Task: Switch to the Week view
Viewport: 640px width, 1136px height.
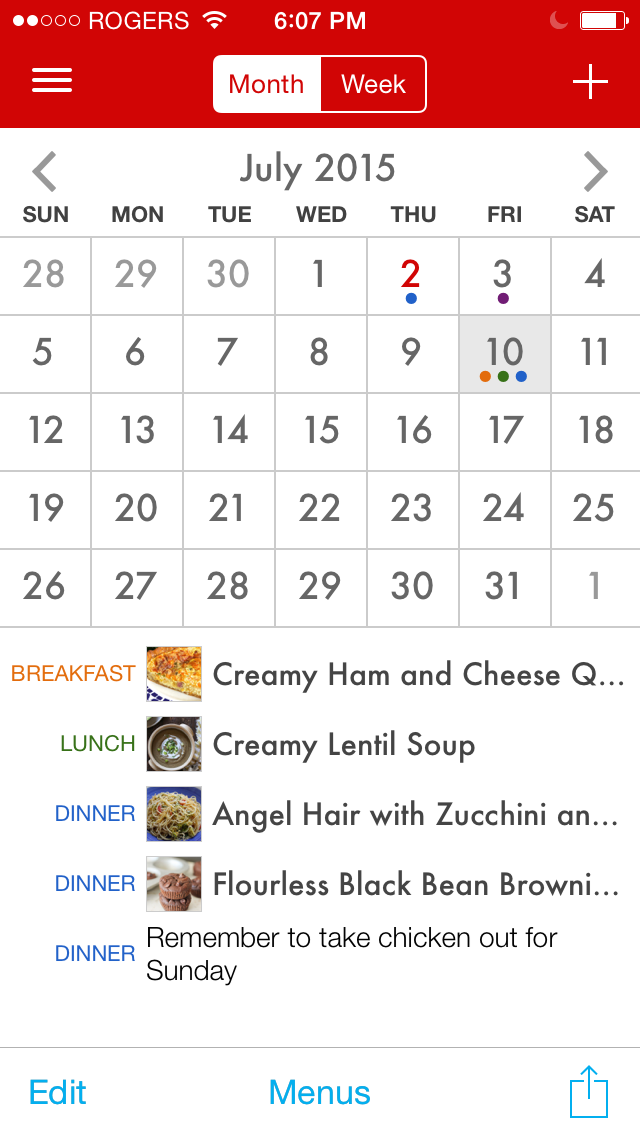Action: (x=373, y=84)
